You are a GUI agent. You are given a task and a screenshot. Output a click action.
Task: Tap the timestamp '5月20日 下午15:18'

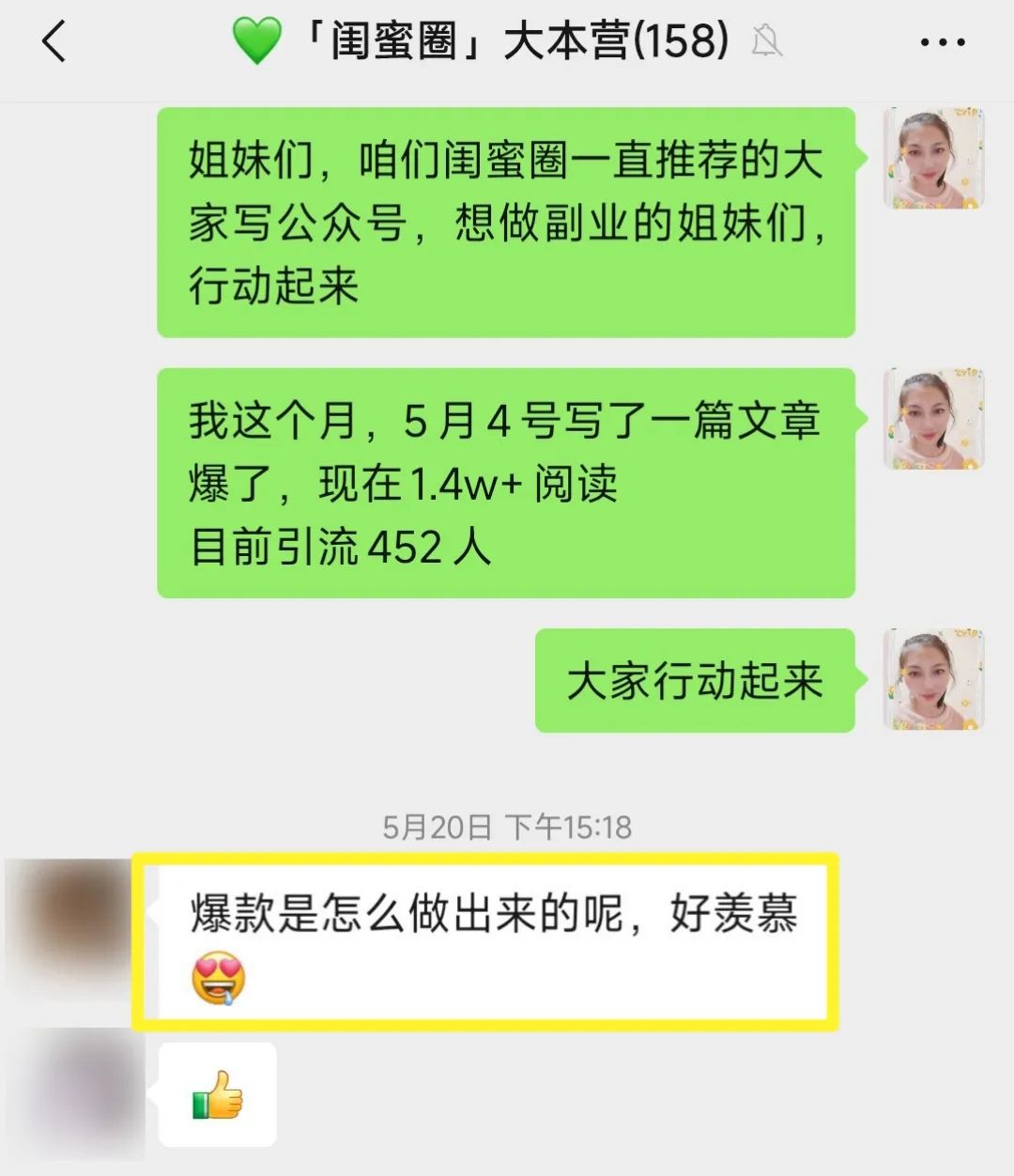(x=507, y=828)
